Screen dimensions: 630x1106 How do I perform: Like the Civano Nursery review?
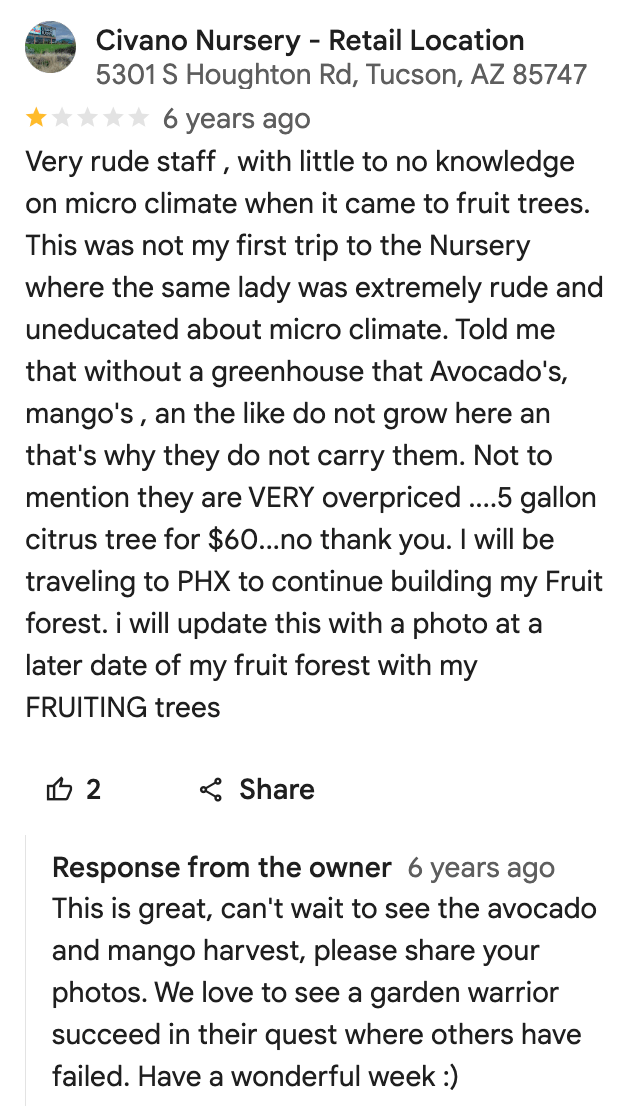point(60,790)
